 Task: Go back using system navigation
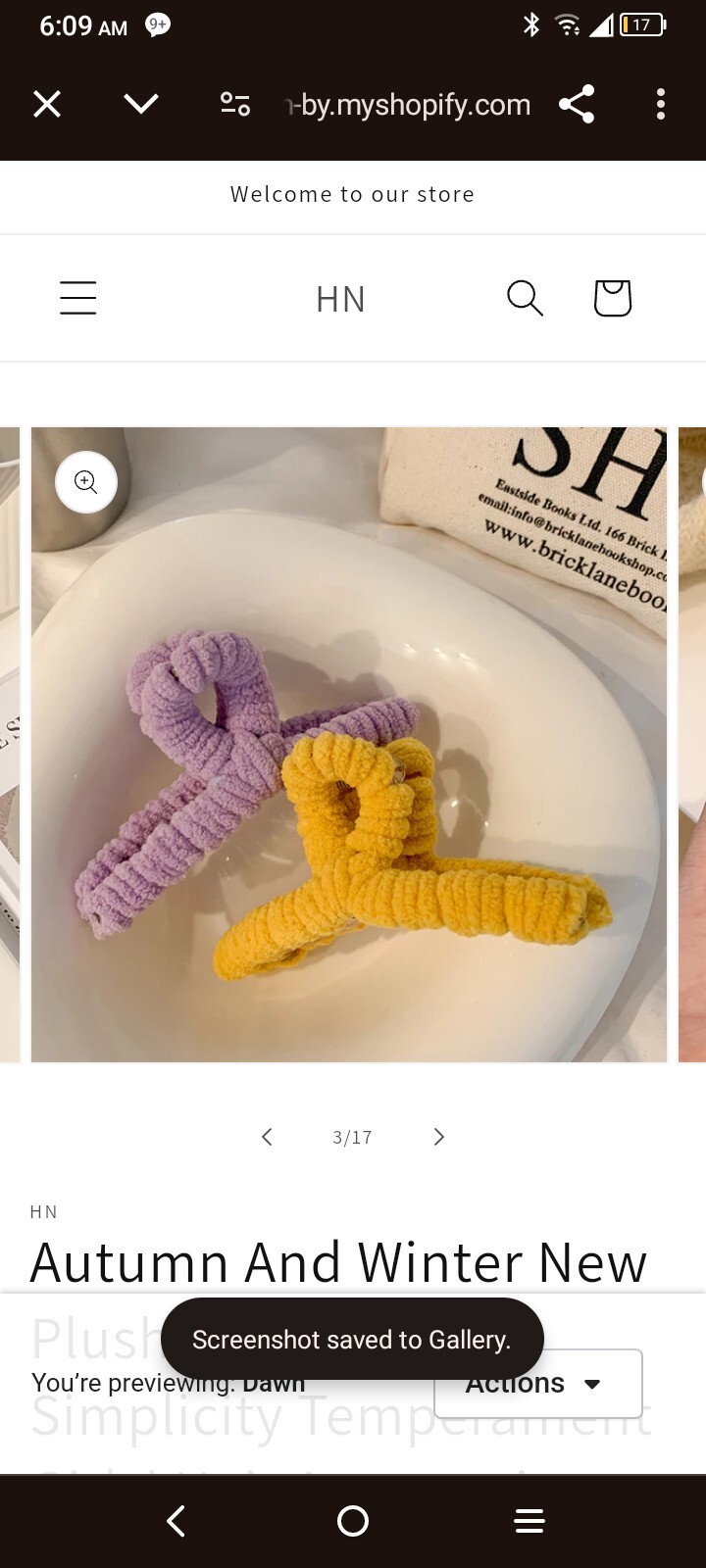click(x=176, y=1521)
